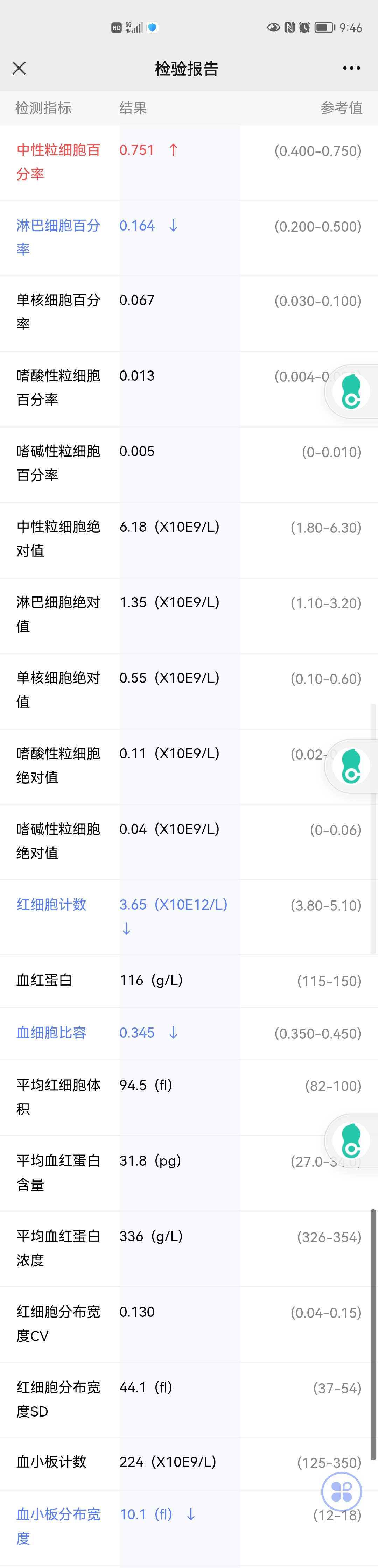Tap the floating four-petal shortcut button

[342, 1491]
